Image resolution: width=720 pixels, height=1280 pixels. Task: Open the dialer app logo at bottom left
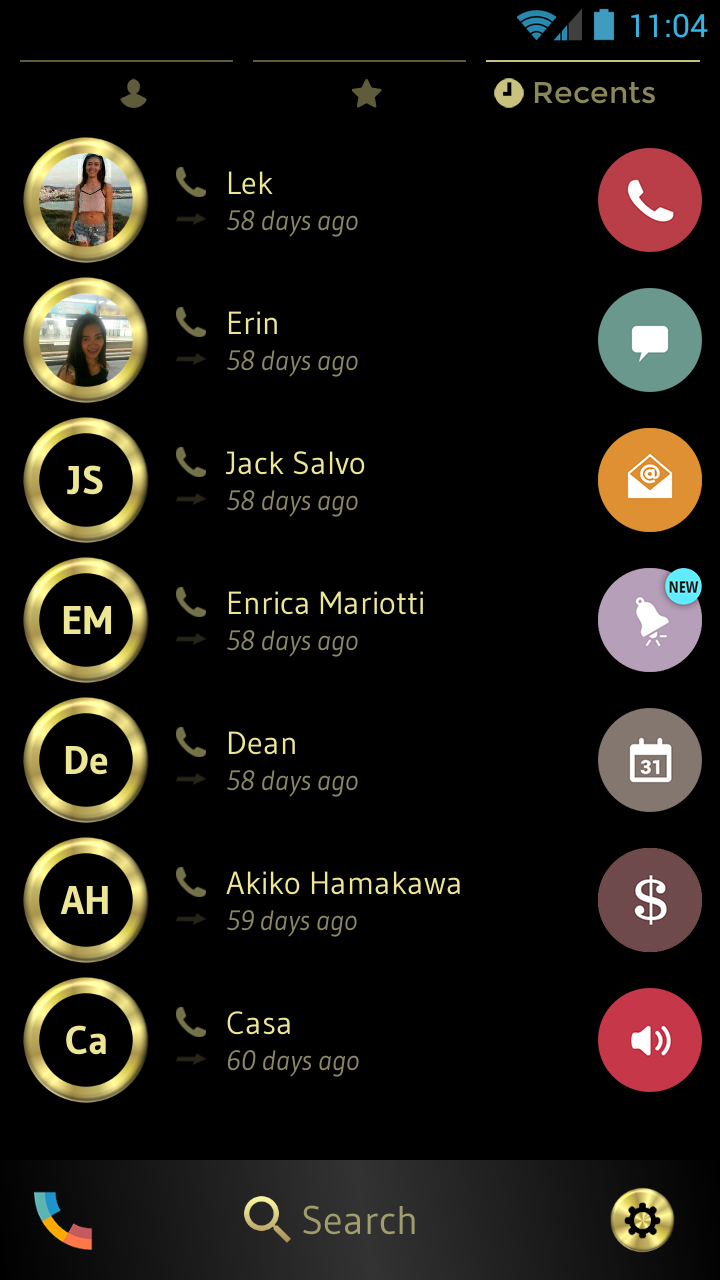[65, 1219]
